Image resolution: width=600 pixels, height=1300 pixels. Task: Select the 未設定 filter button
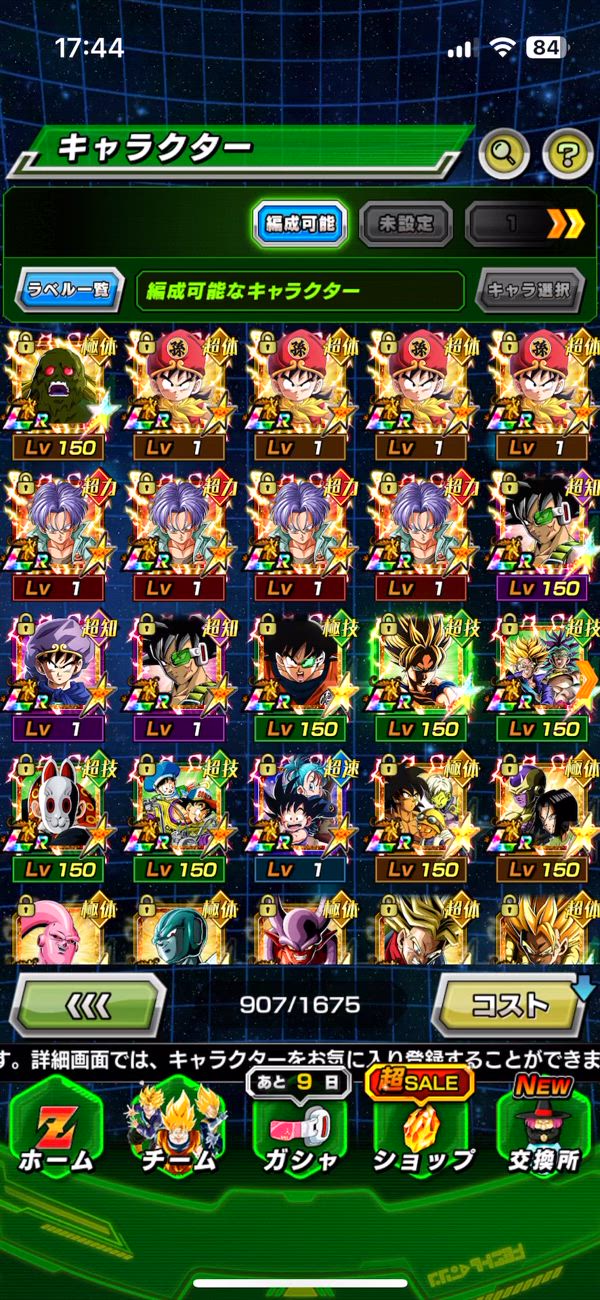(405, 224)
